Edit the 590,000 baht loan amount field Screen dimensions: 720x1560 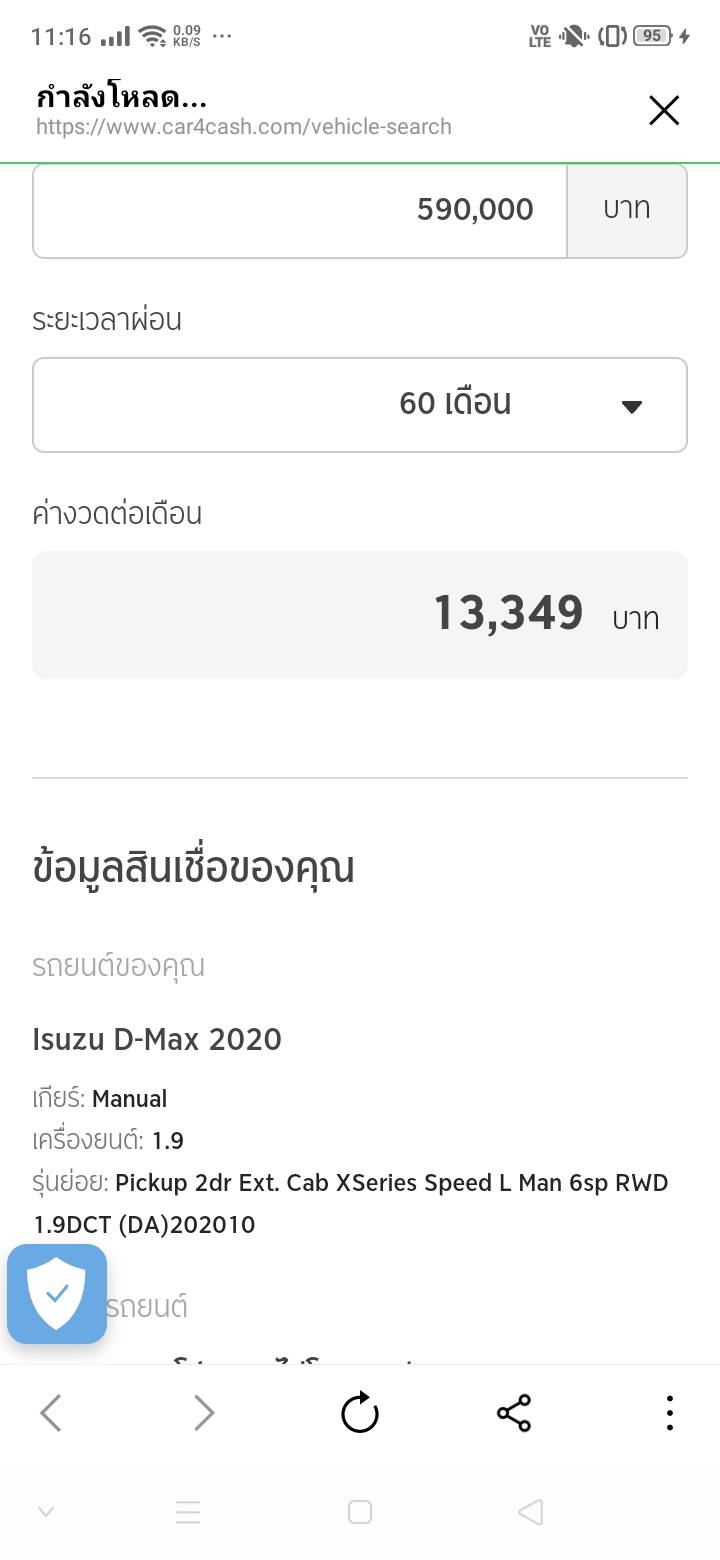(300, 210)
